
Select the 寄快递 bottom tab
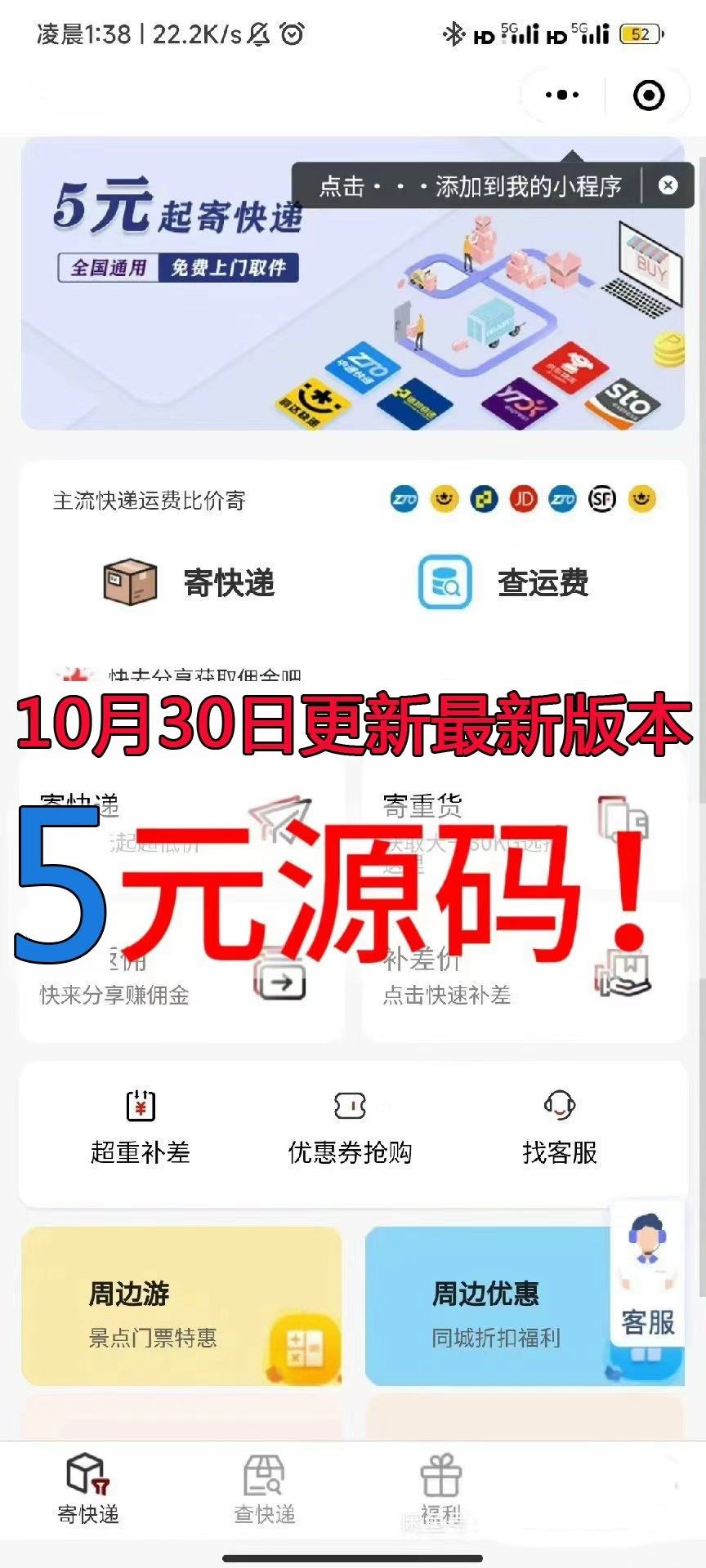coord(87,1490)
